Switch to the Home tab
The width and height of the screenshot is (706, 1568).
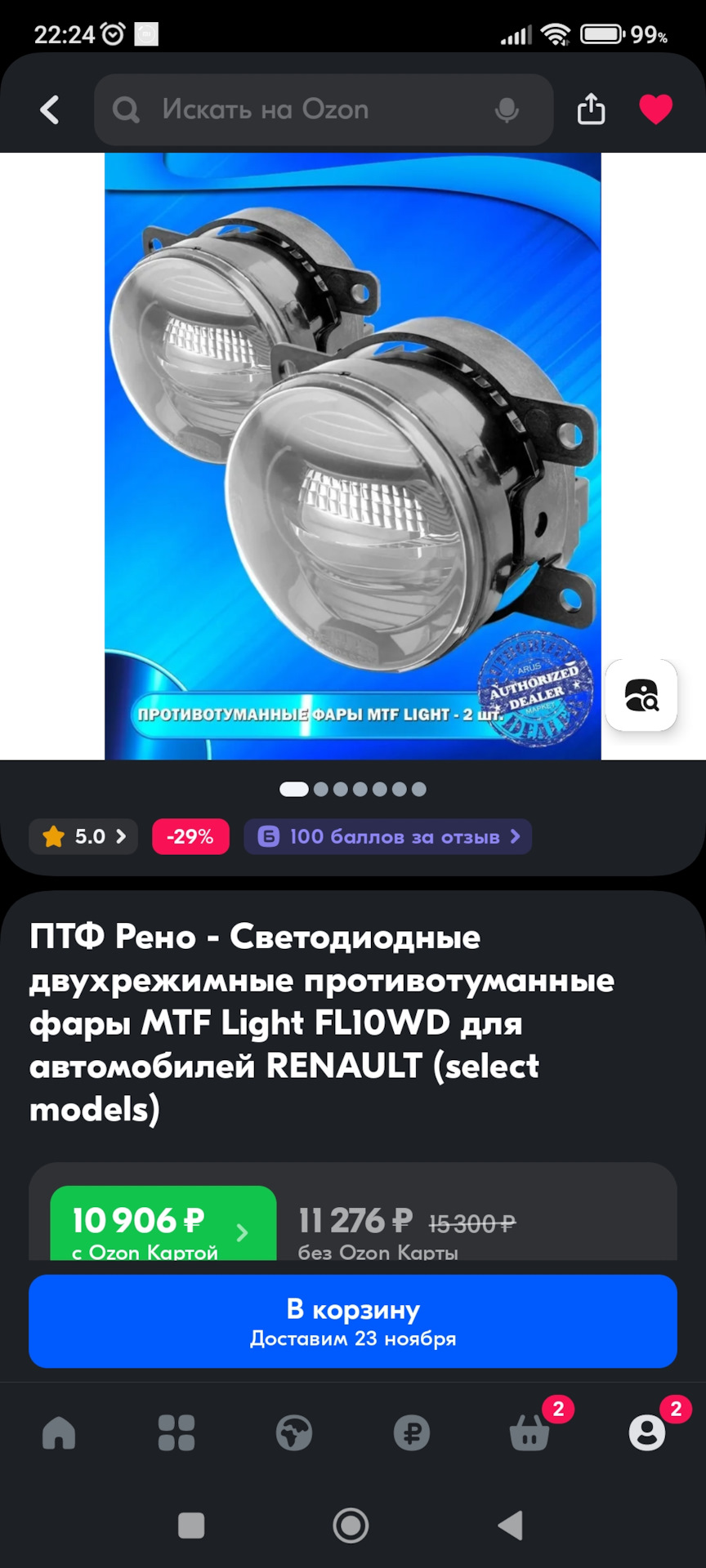(x=59, y=1432)
